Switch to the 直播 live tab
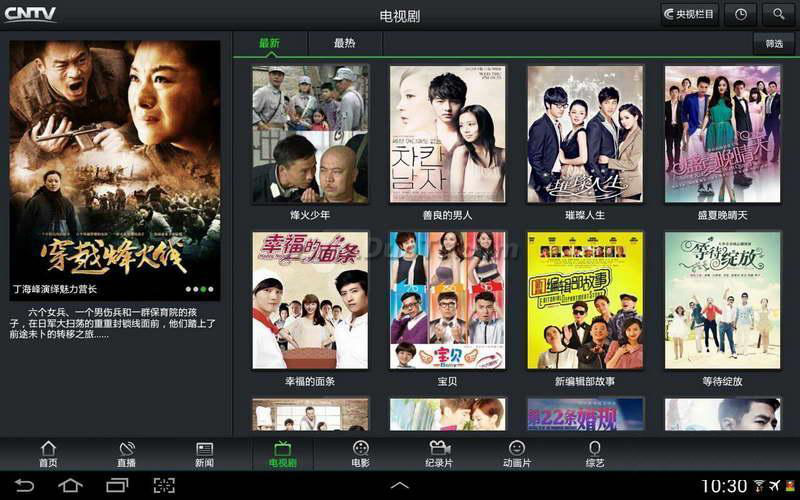This screenshot has width=800, height=500. click(x=126, y=454)
